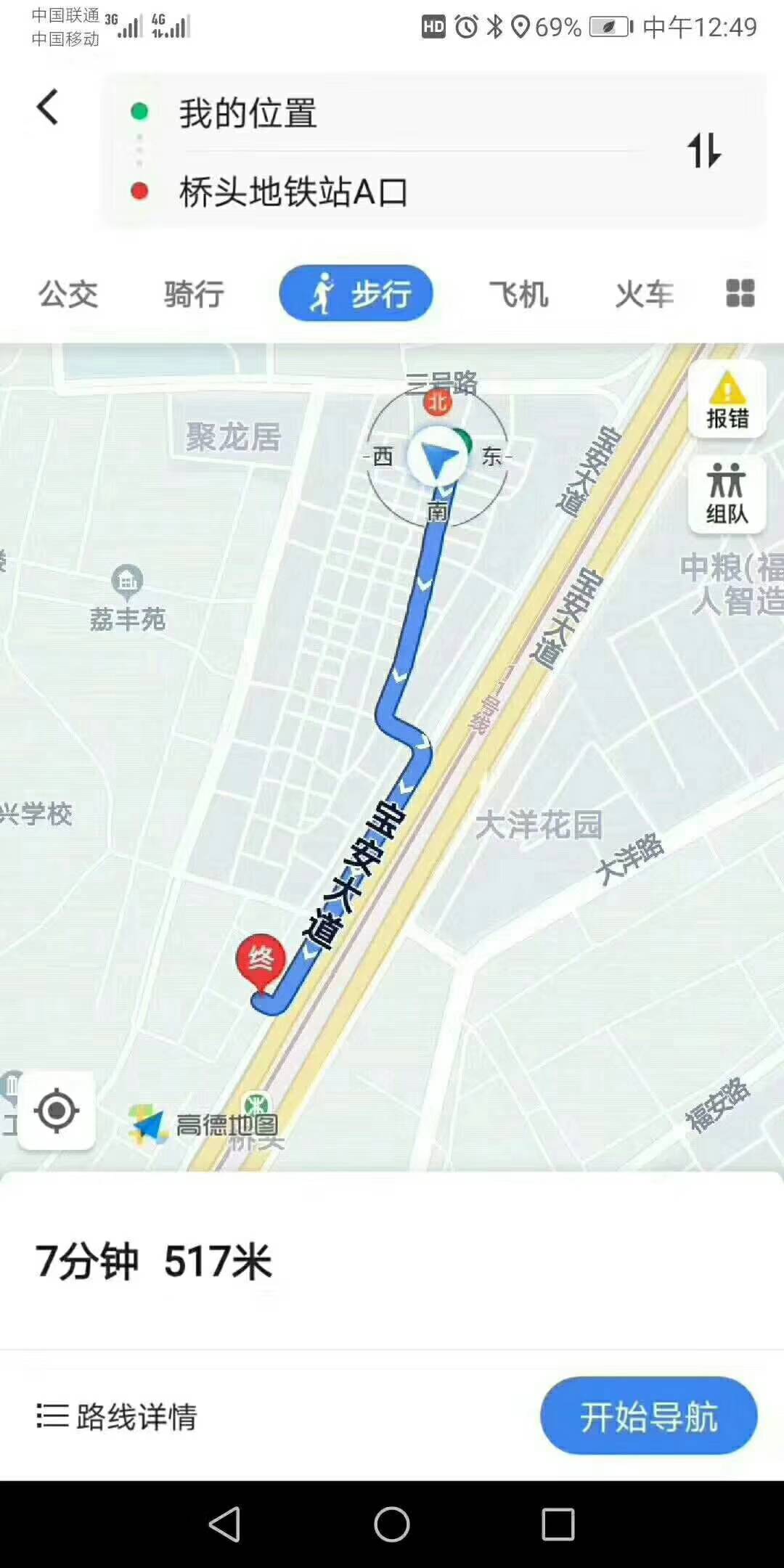Recenter map on my location
The width and height of the screenshot is (784, 1568).
coord(57,1111)
